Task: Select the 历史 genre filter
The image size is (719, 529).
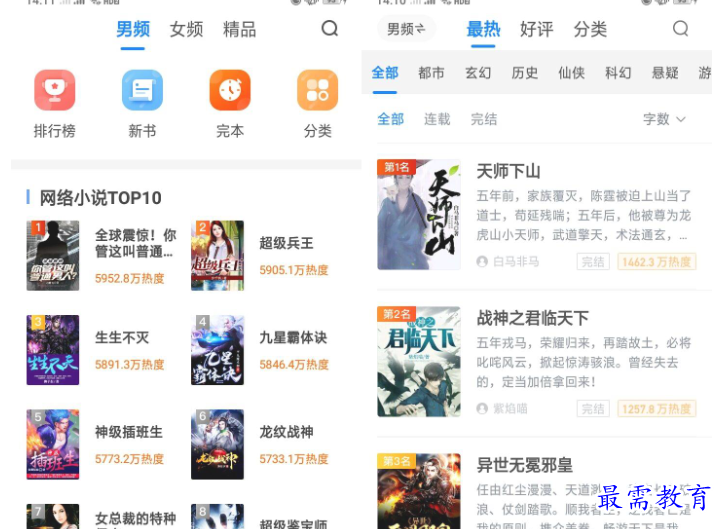Action: pos(524,73)
